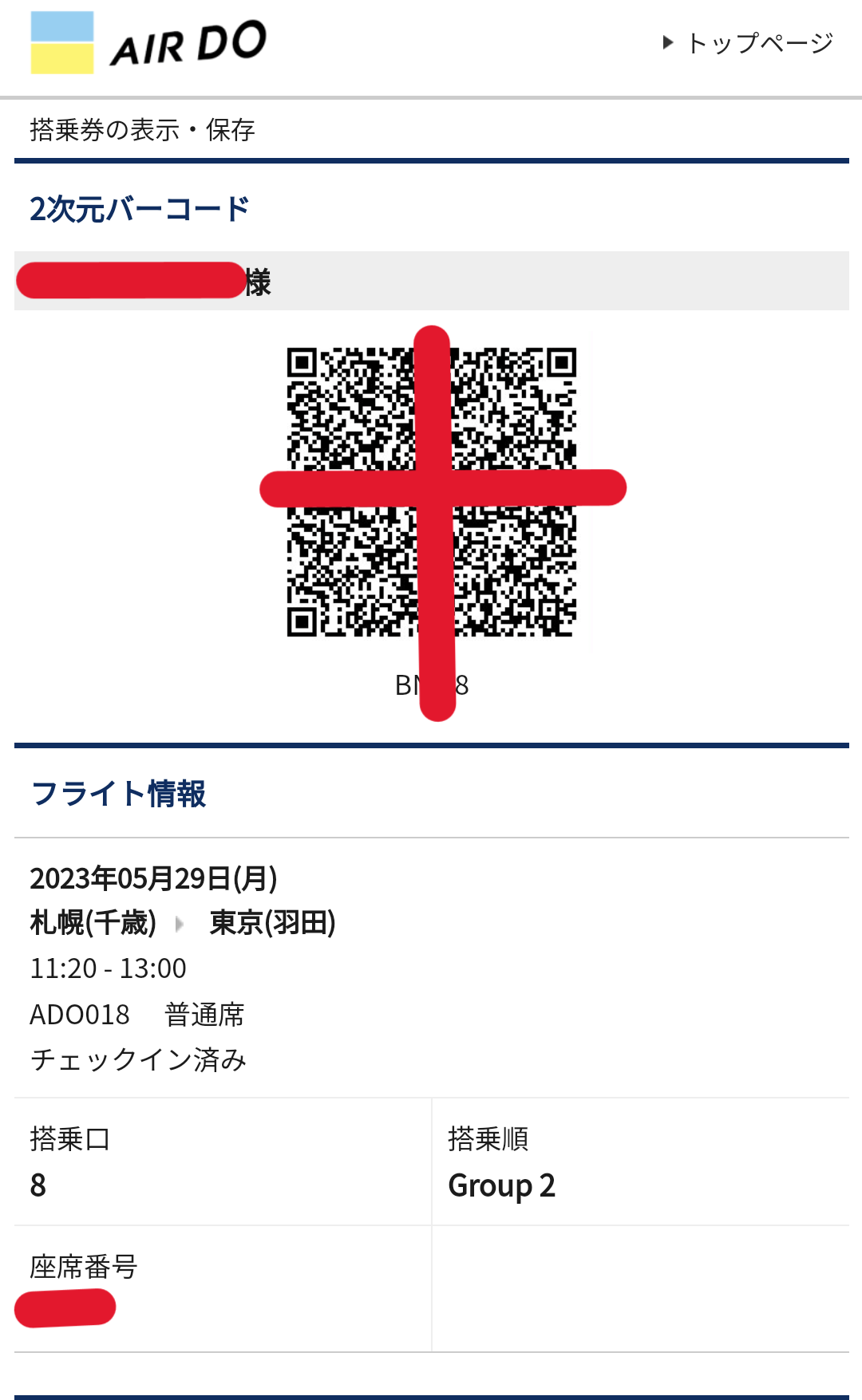Expand the フライト情報 section
The width and height of the screenshot is (862, 1400).
pyautogui.click(x=118, y=795)
